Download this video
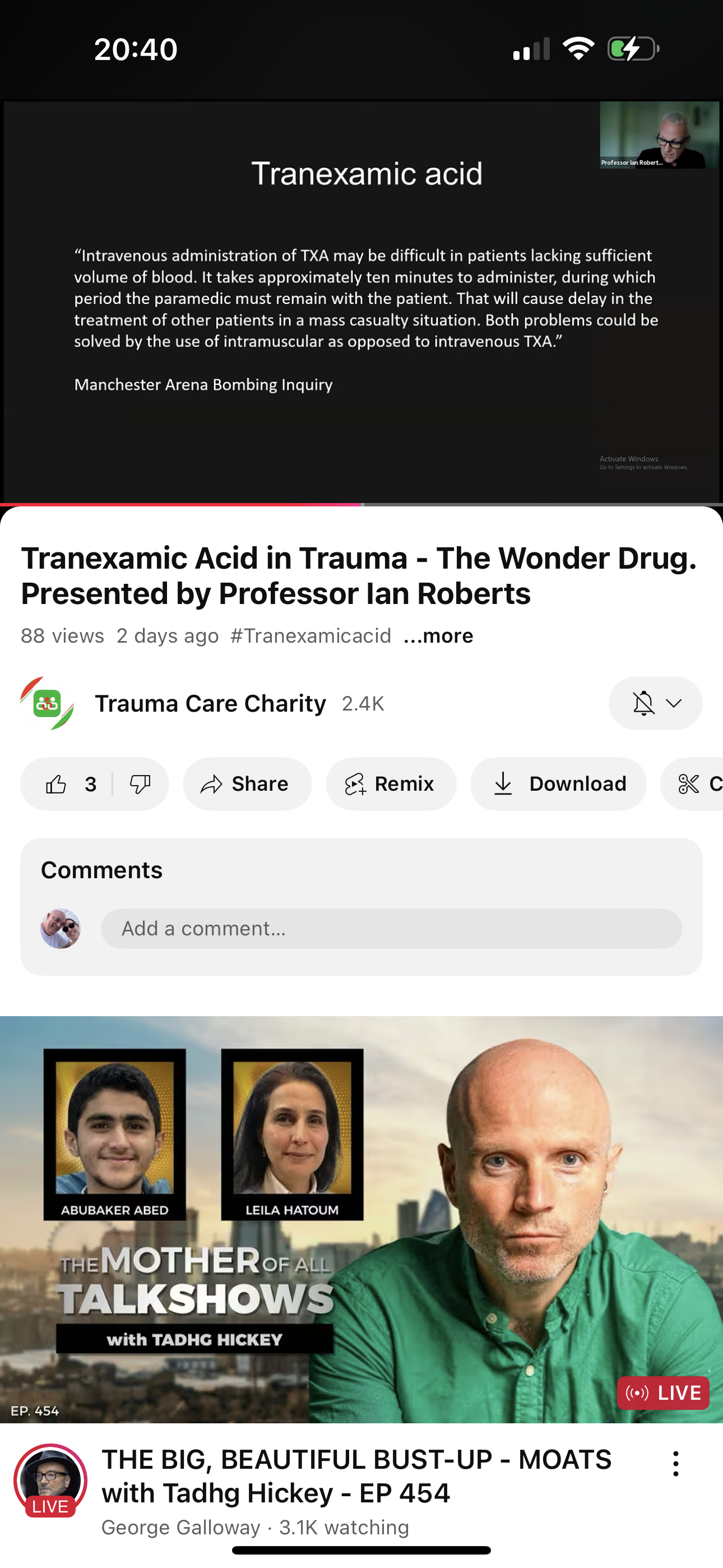This screenshot has height=1568, width=723. [x=558, y=784]
